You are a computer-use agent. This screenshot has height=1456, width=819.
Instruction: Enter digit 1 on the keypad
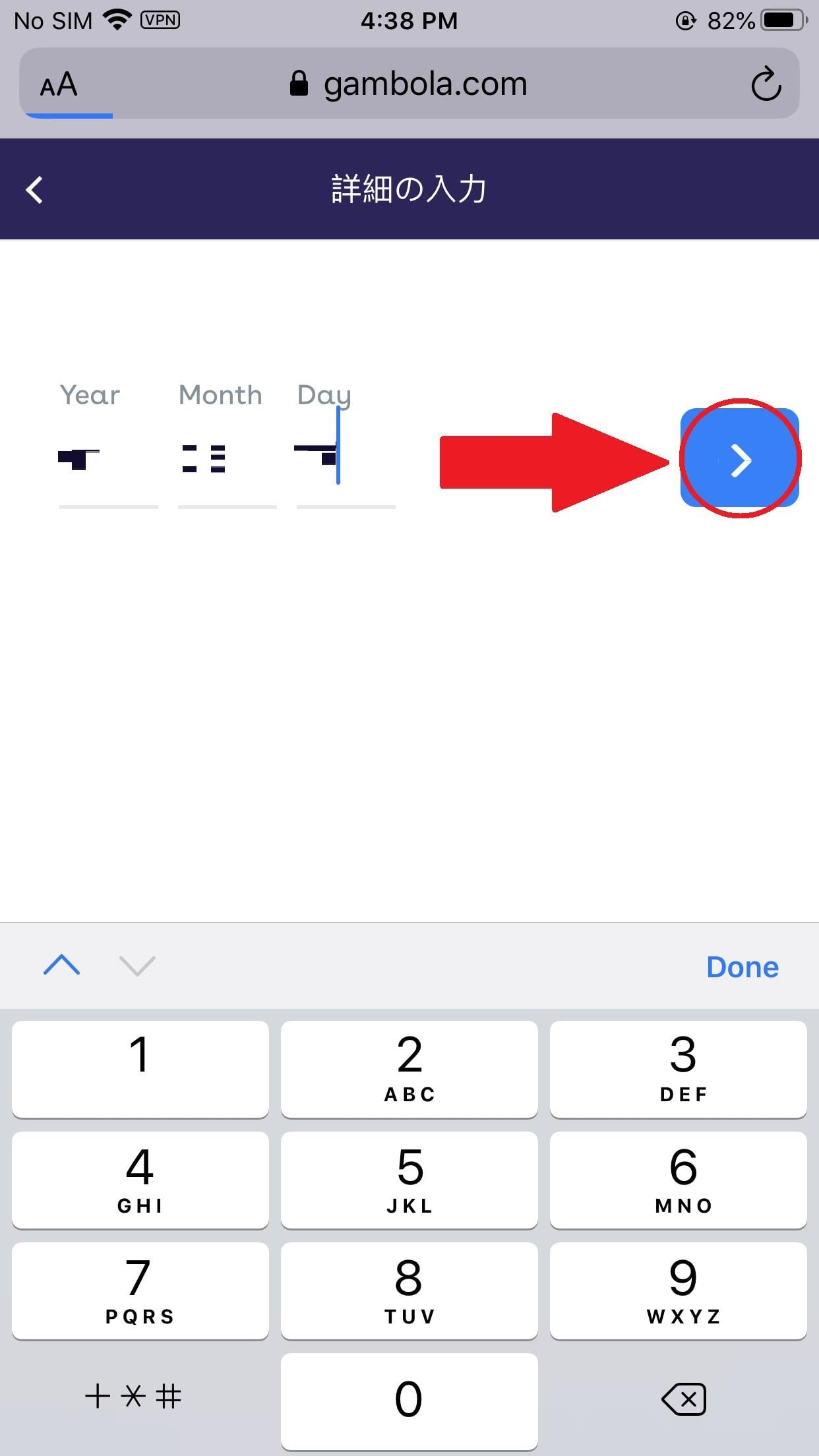[140, 1069]
